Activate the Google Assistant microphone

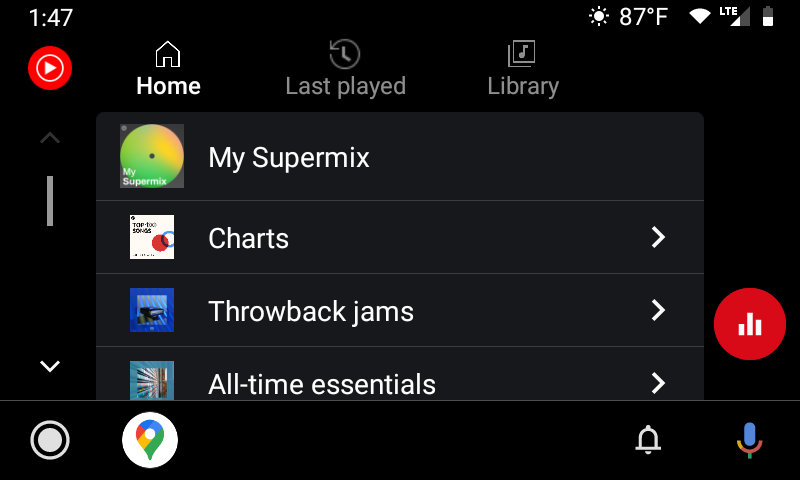[749, 440]
